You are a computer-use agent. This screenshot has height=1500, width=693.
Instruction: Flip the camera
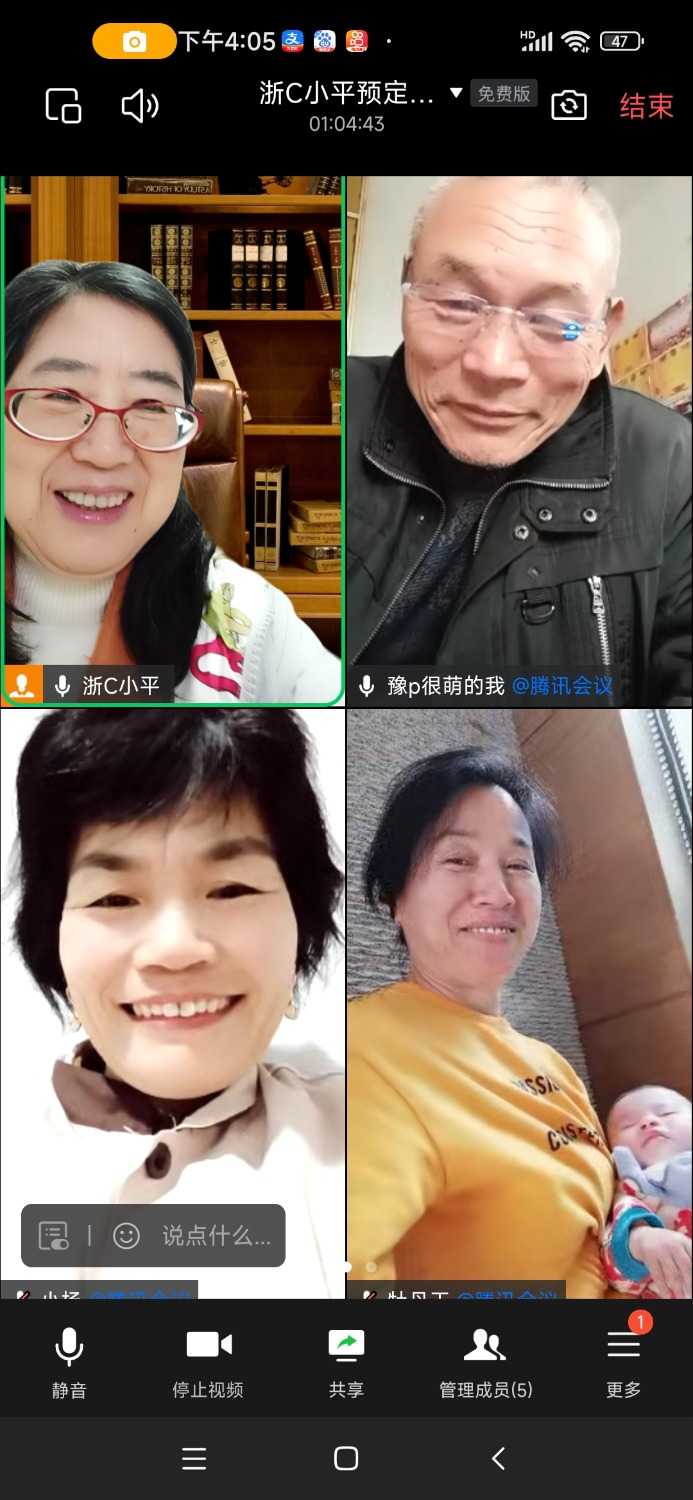click(x=569, y=105)
